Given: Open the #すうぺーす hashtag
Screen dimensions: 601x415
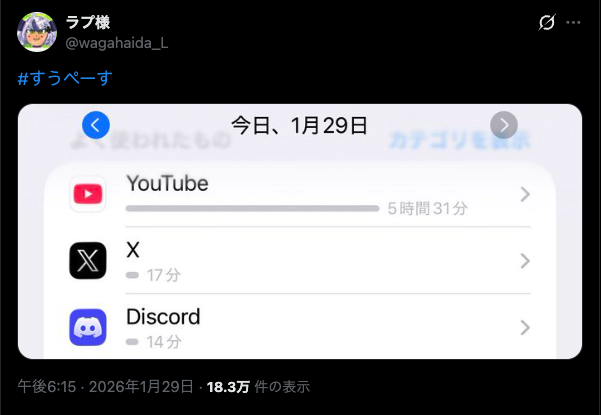Looking at the screenshot, I should click(x=65, y=77).
